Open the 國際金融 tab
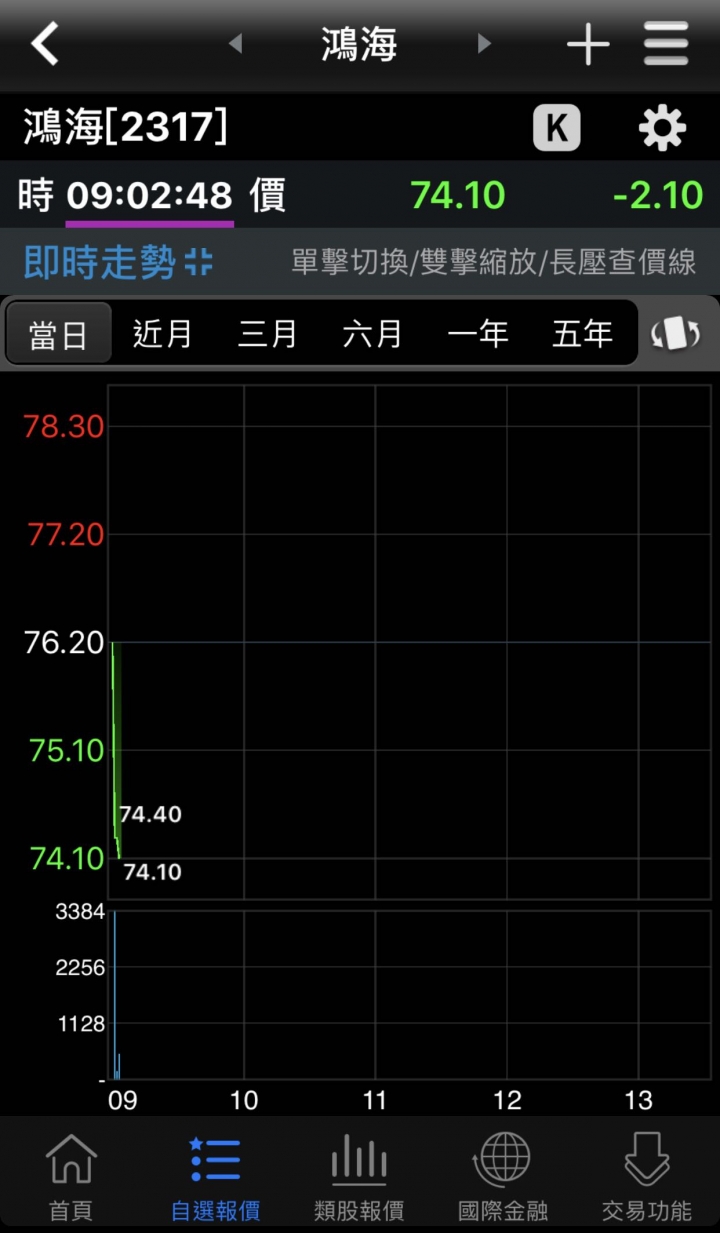 tap(502, 1177)
